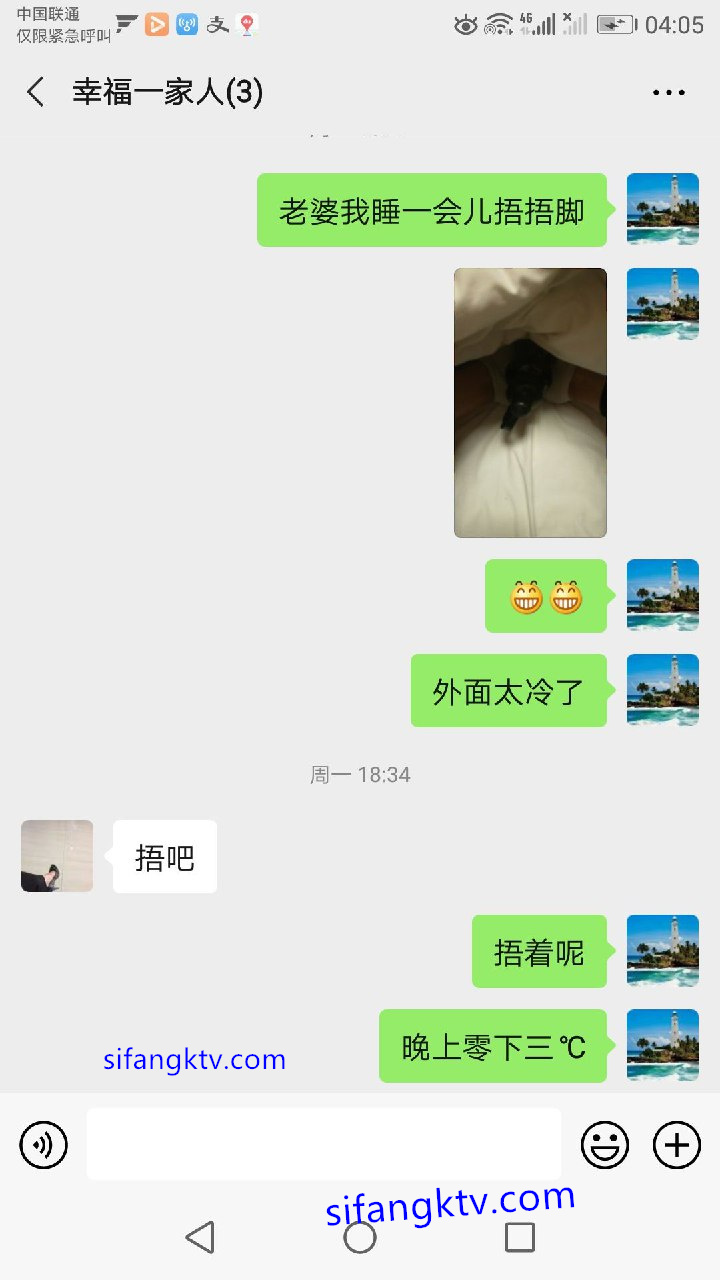The image size is (720, 1280).
Task: Open the photo sent in the chat
Action: pyautogui.click(x=530, y=402)
